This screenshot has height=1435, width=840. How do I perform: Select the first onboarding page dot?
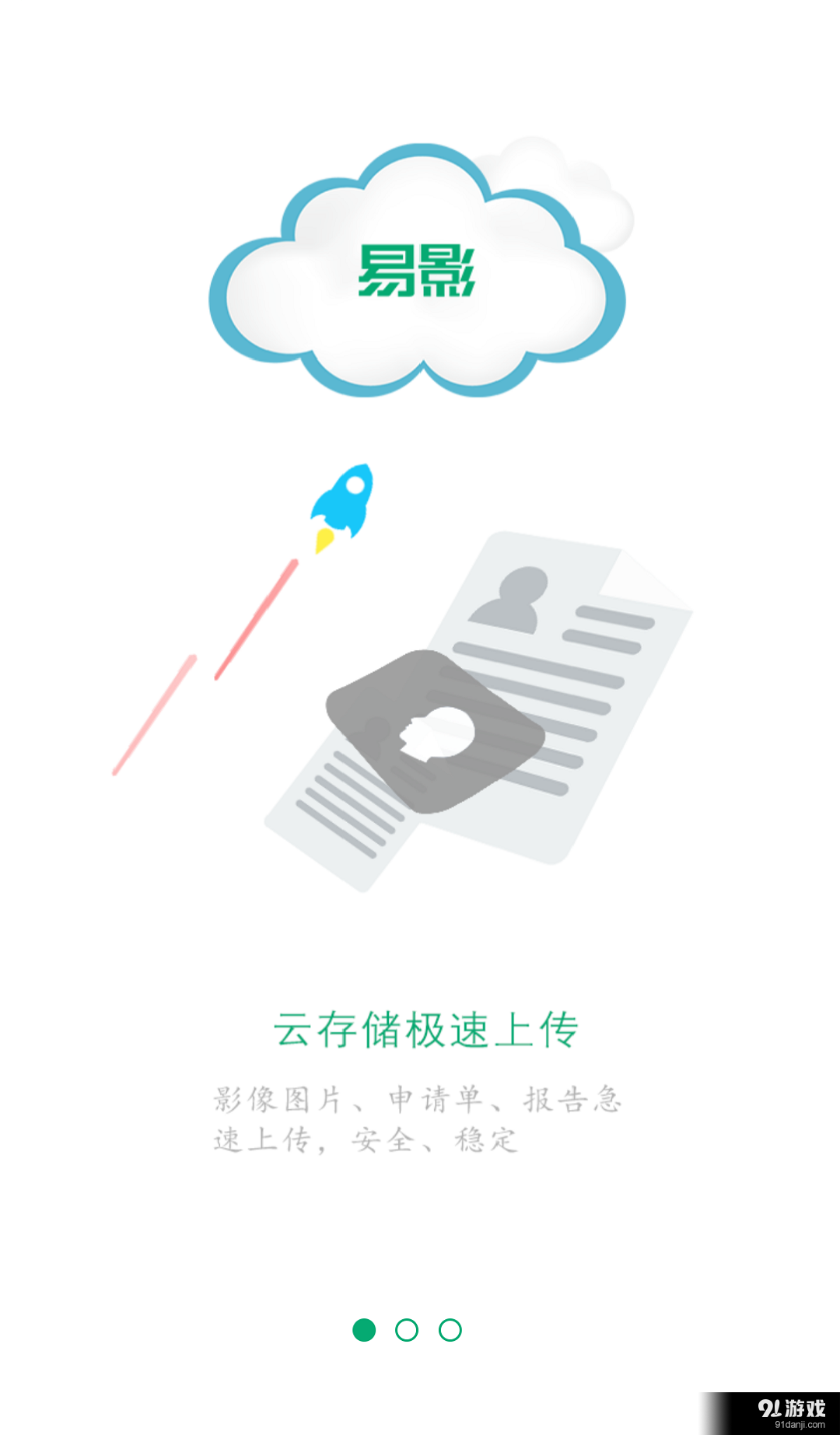click(364, 1330)
